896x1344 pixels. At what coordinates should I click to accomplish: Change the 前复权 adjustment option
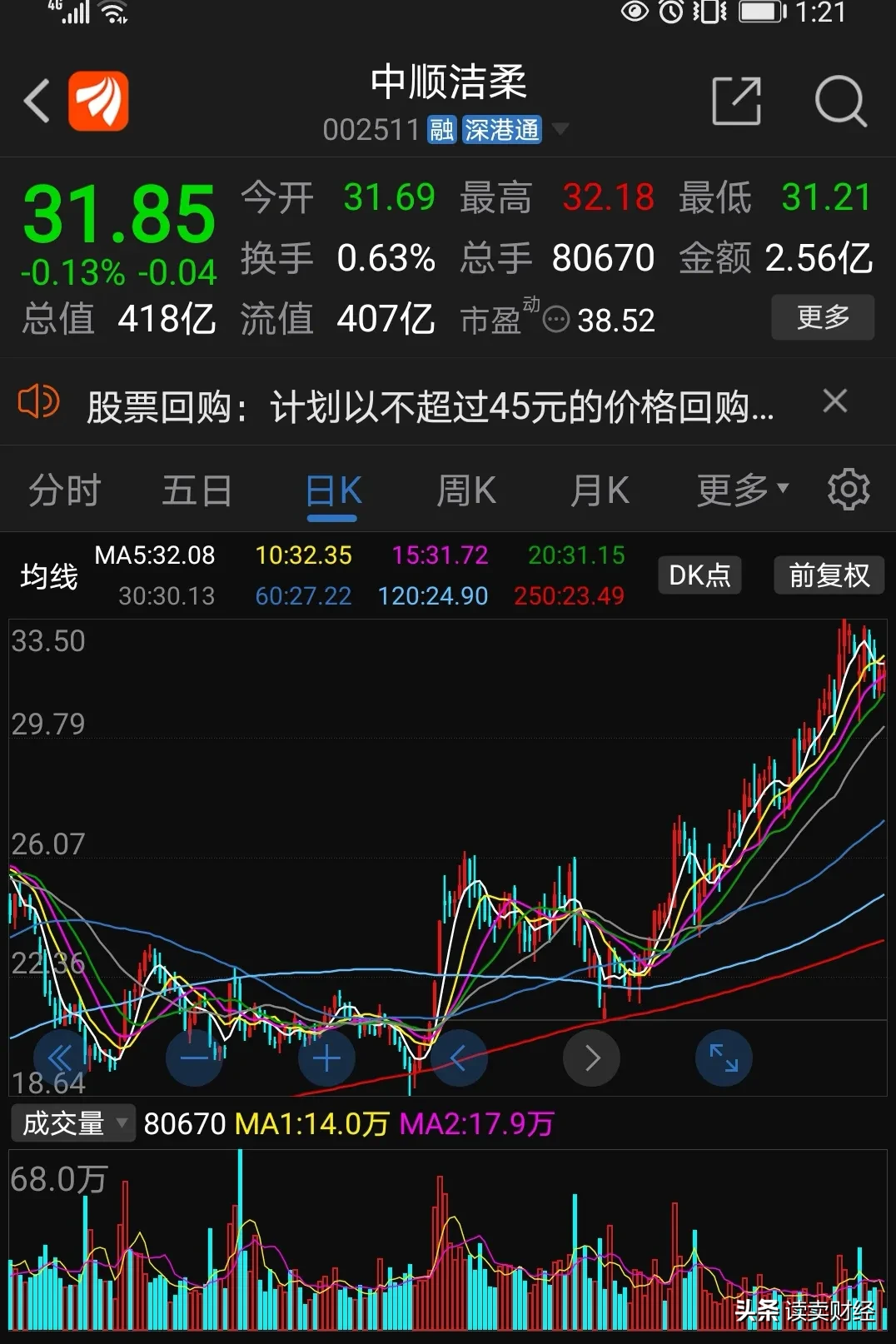pyautogui.click(x=829, y=575)
